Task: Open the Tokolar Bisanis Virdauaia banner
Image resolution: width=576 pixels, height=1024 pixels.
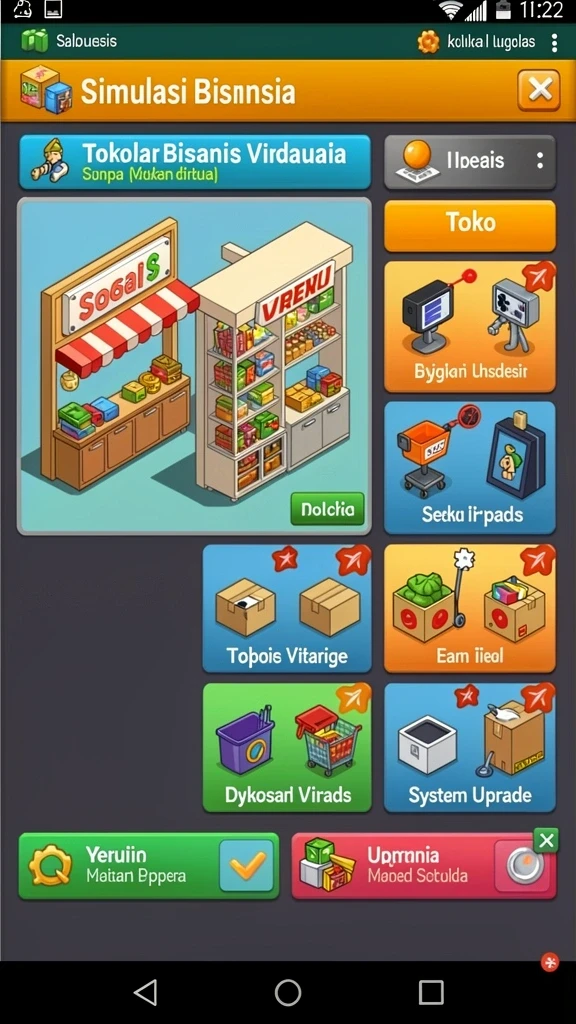Action: pyautogui.click(x=195, y=162)
